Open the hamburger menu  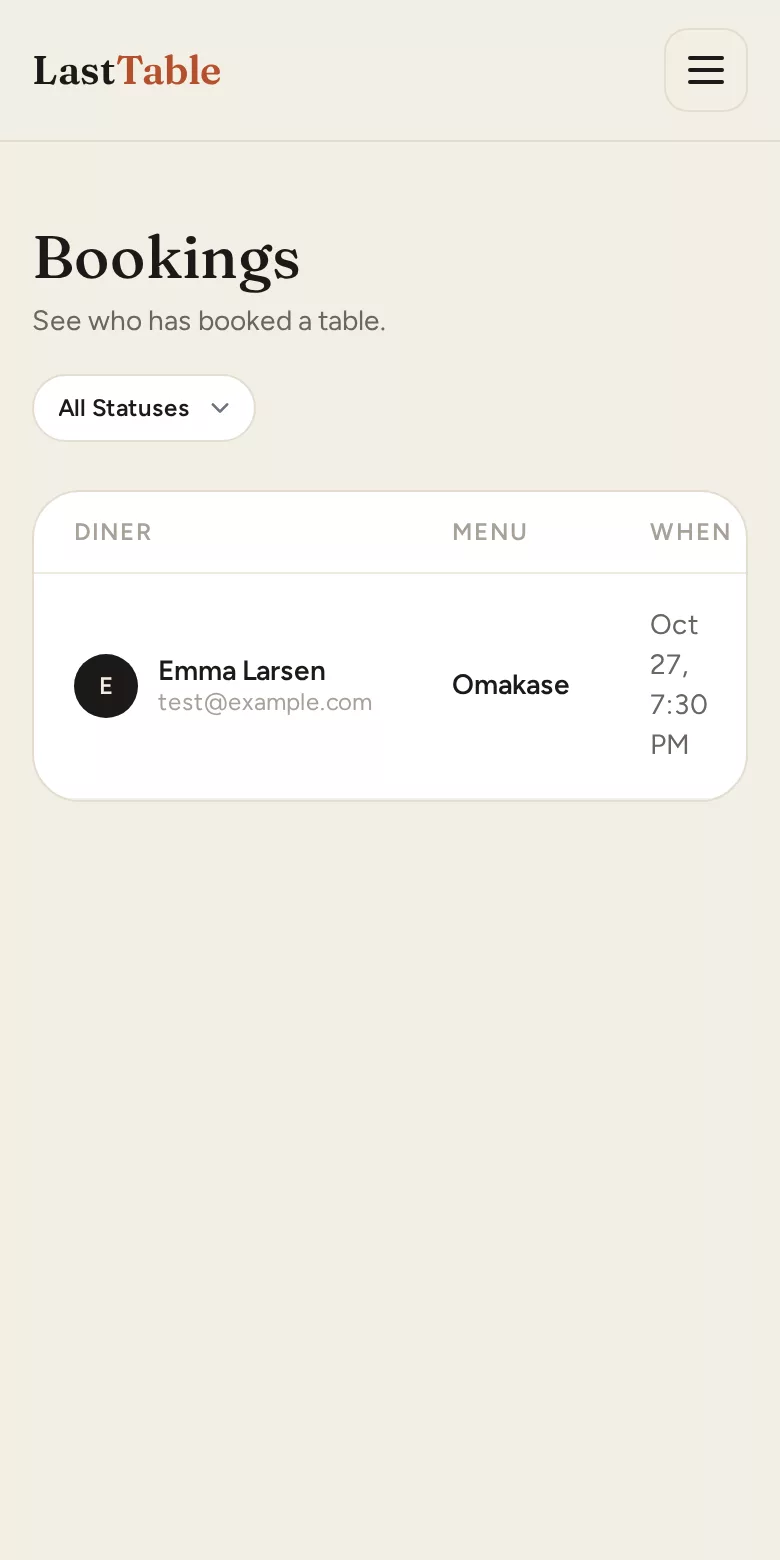click(x=706, y=70)
